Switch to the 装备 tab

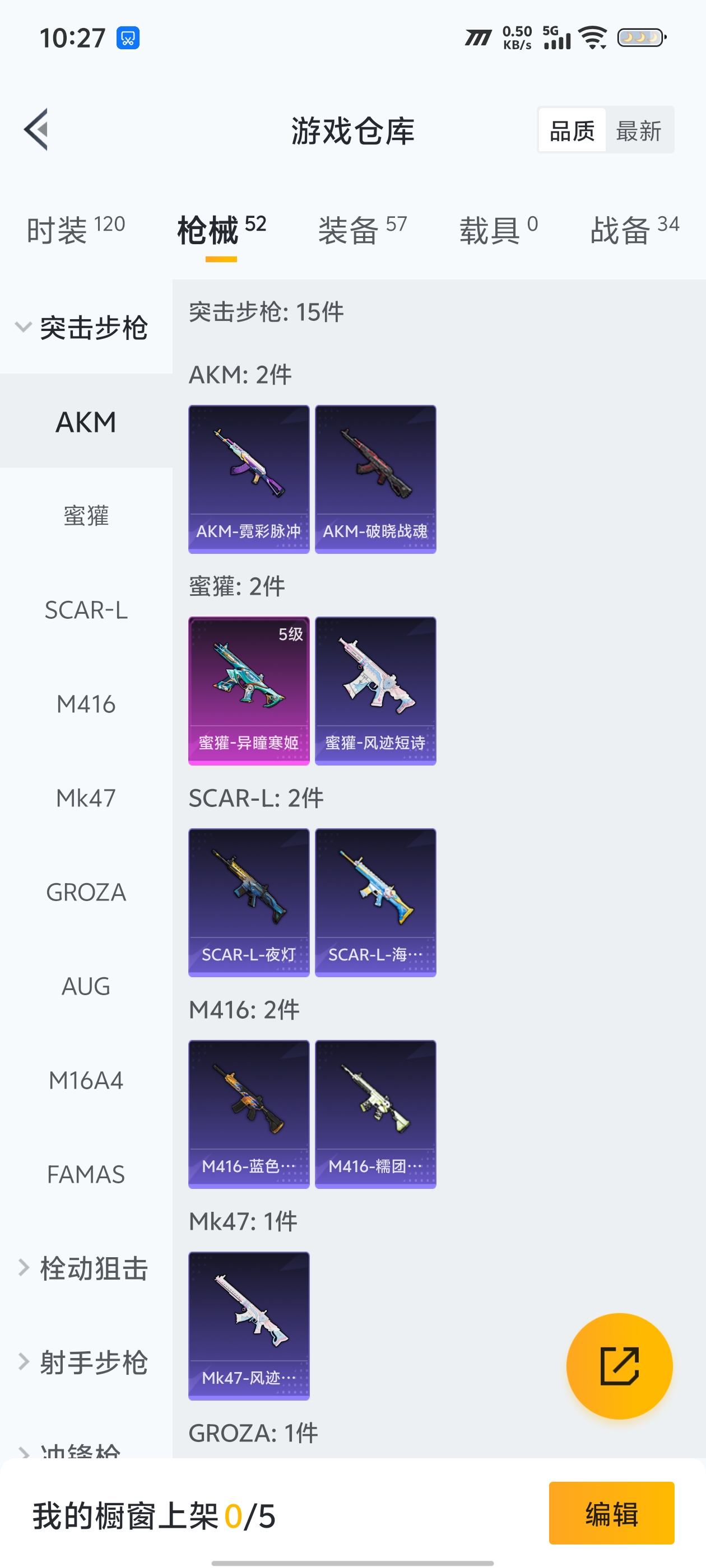pos(362,231)
